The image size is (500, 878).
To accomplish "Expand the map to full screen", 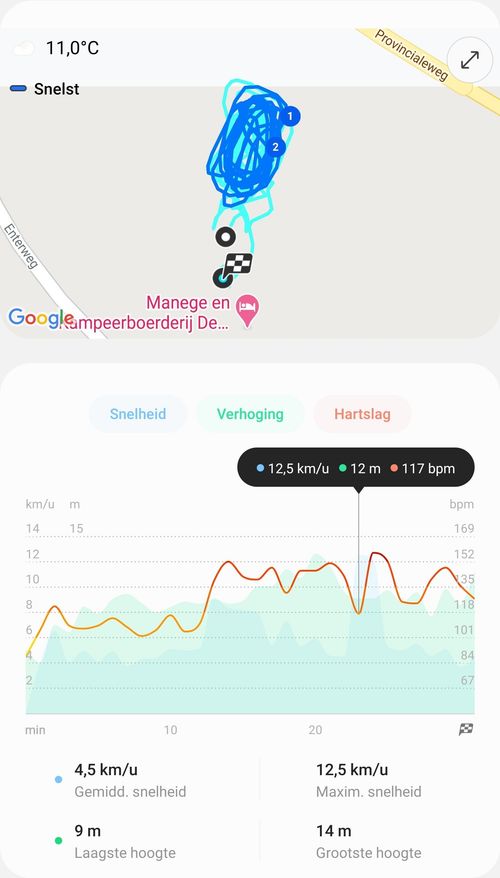I will click(470, 60).
